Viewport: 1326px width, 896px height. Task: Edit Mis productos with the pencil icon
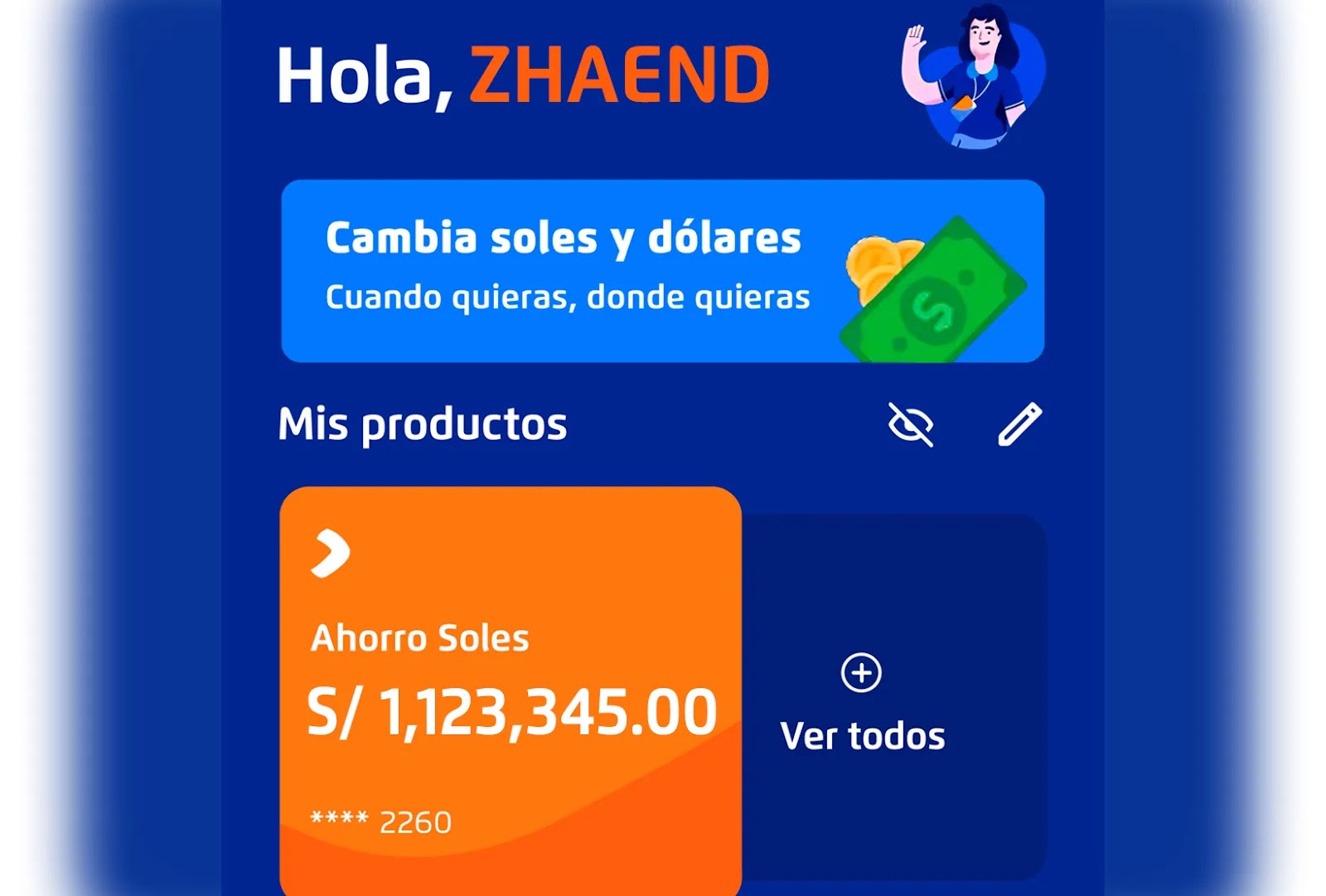(x=1019, y=424)
